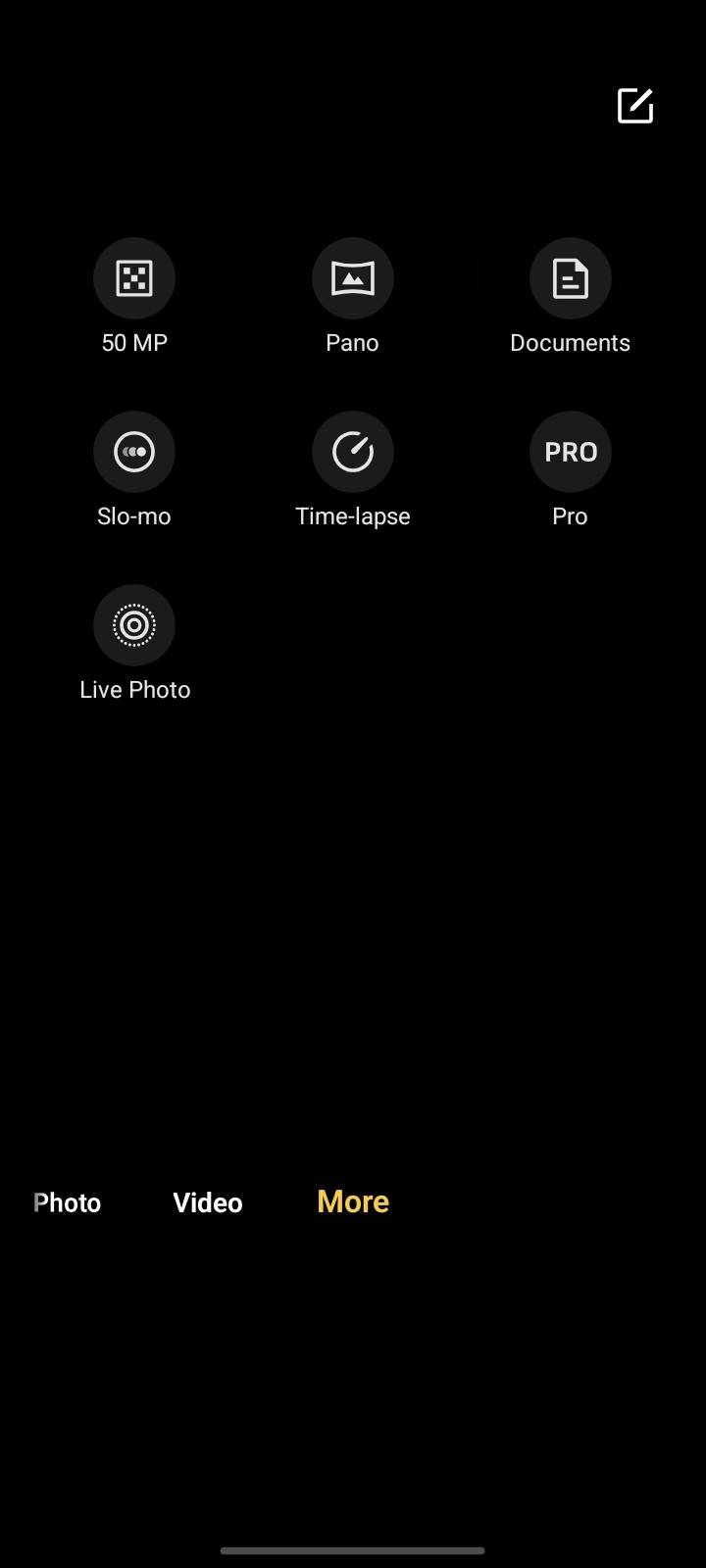Open Pano mode

353,279
